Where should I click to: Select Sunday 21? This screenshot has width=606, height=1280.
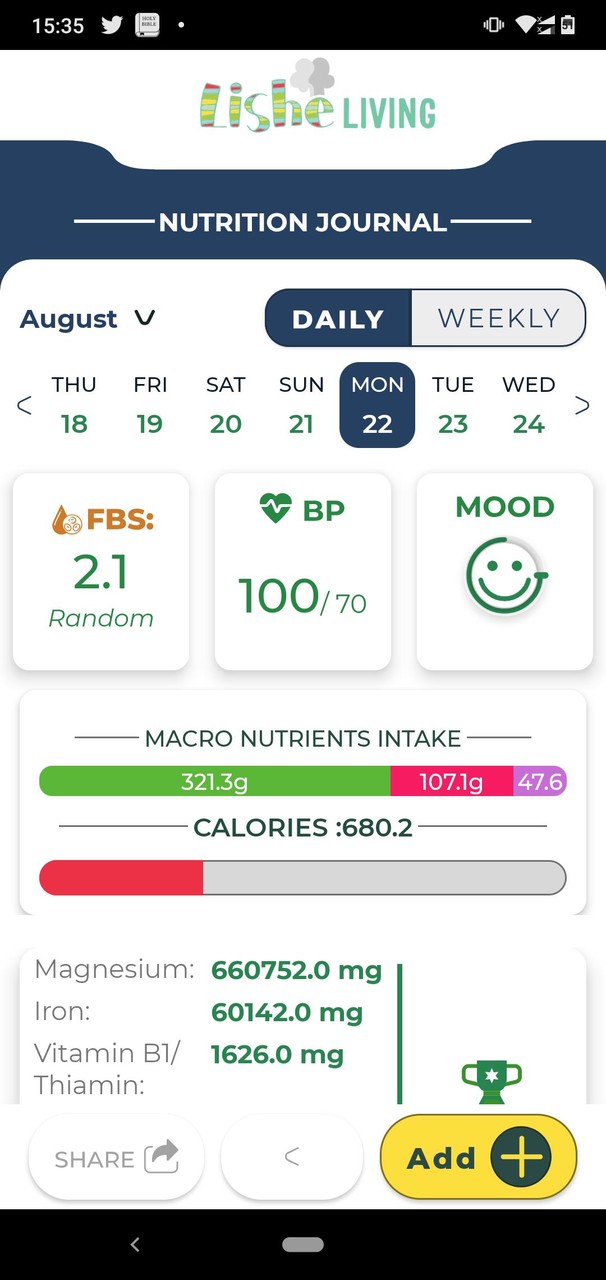pos(301,405)
